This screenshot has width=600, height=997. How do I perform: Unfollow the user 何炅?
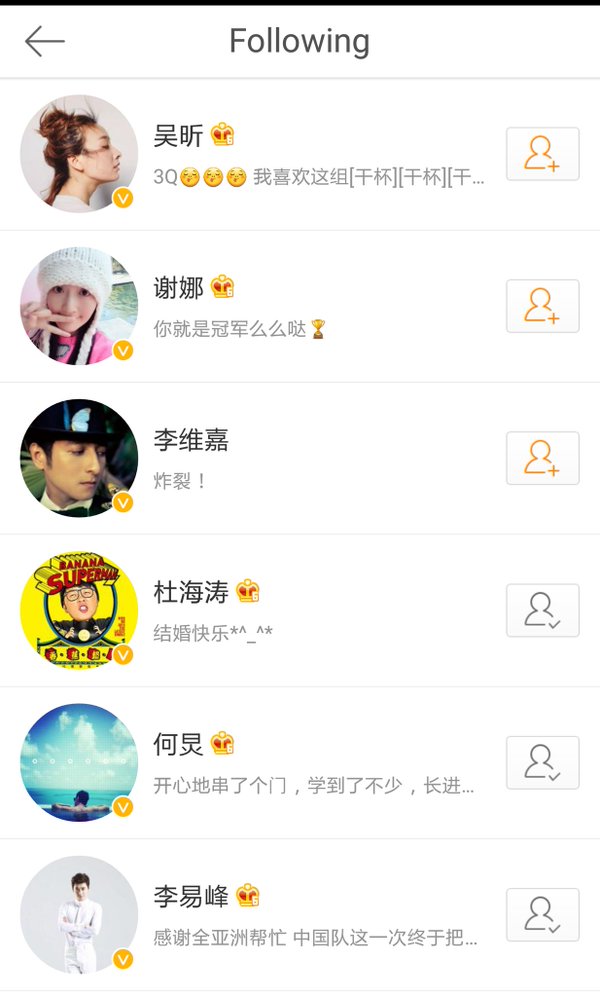[542, 762]
